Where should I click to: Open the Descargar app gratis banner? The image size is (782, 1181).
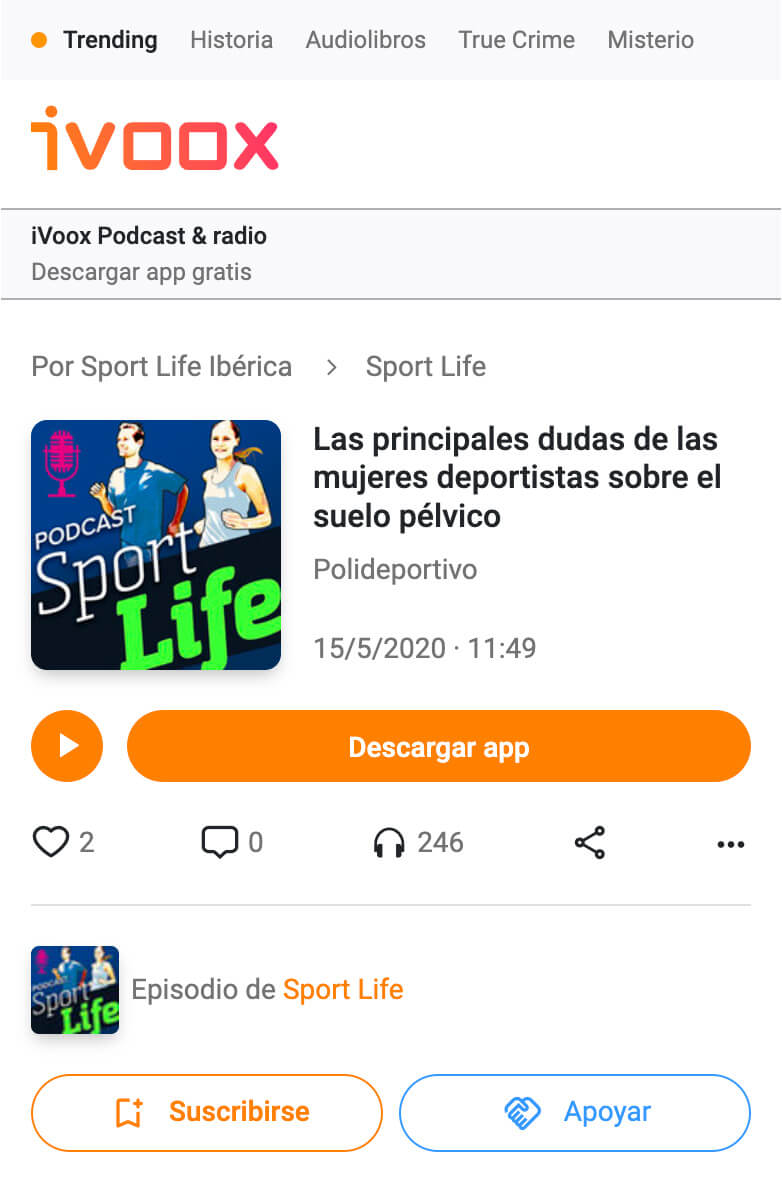[141, 272]
